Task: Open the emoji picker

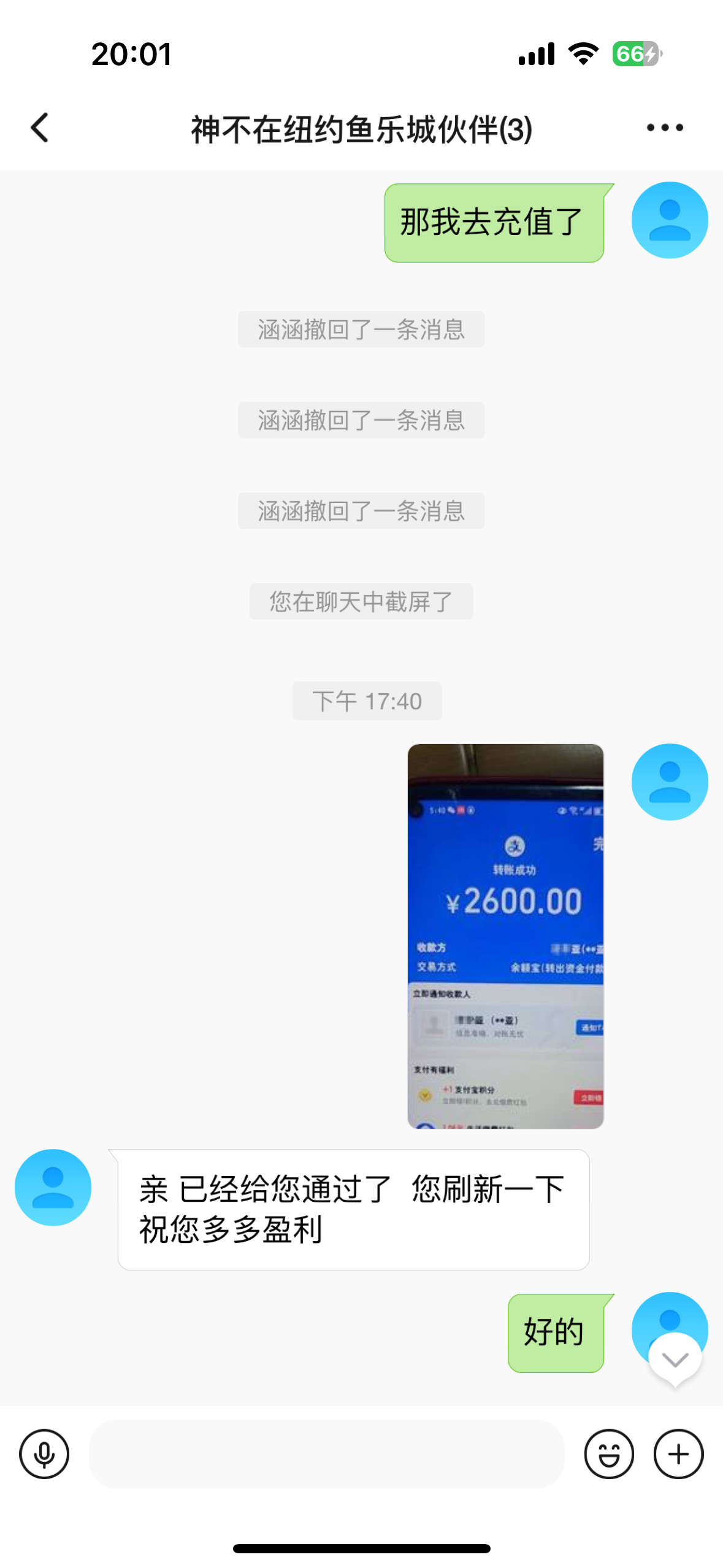Action: pyautogui.click(x=608, y=1453)
